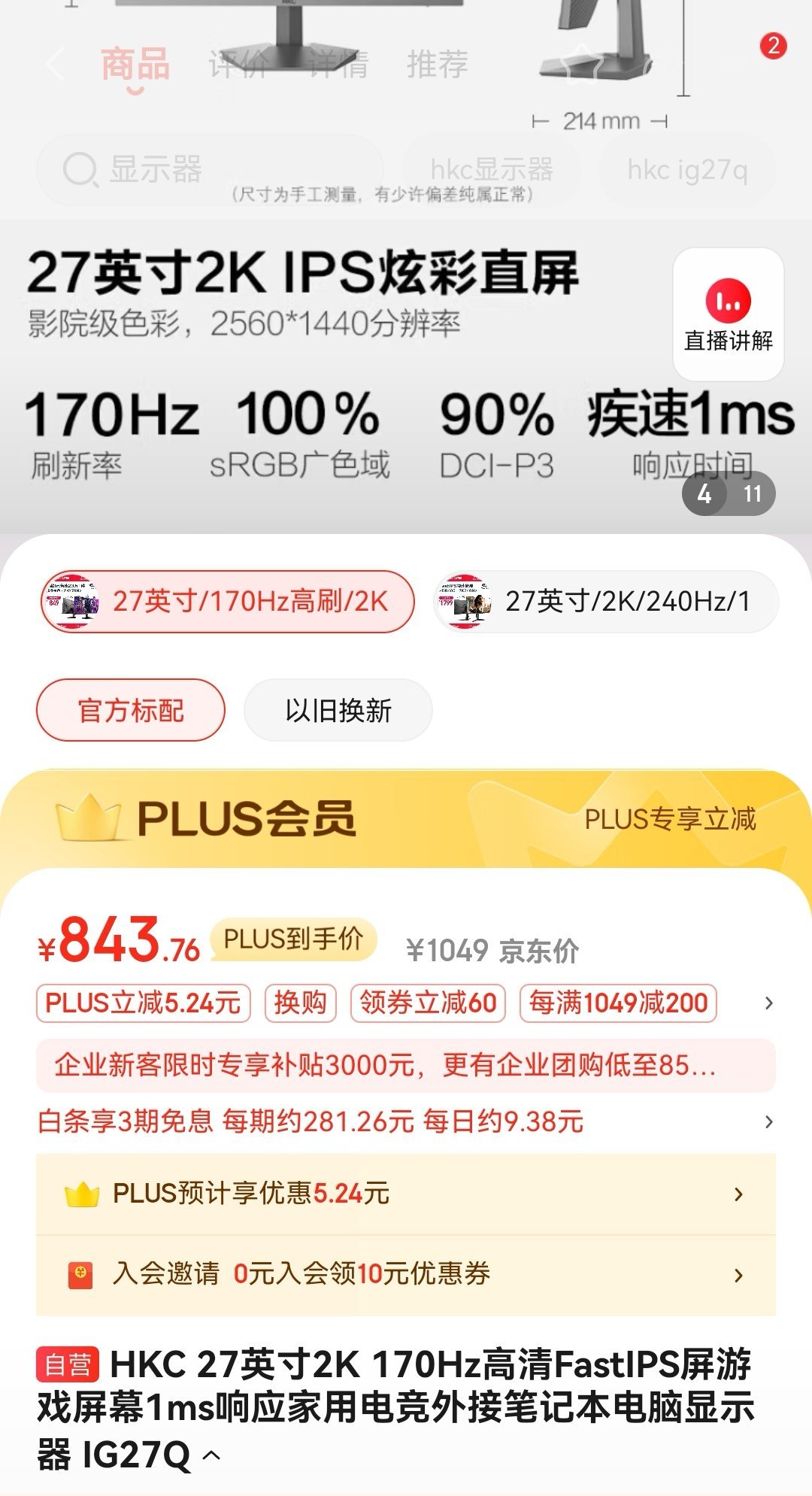Viewport: 812px width, 1496px height.
Task: Select the 27英寸/2K/240Hz variant
Action: pyautogui.click(x=605, y=602)
